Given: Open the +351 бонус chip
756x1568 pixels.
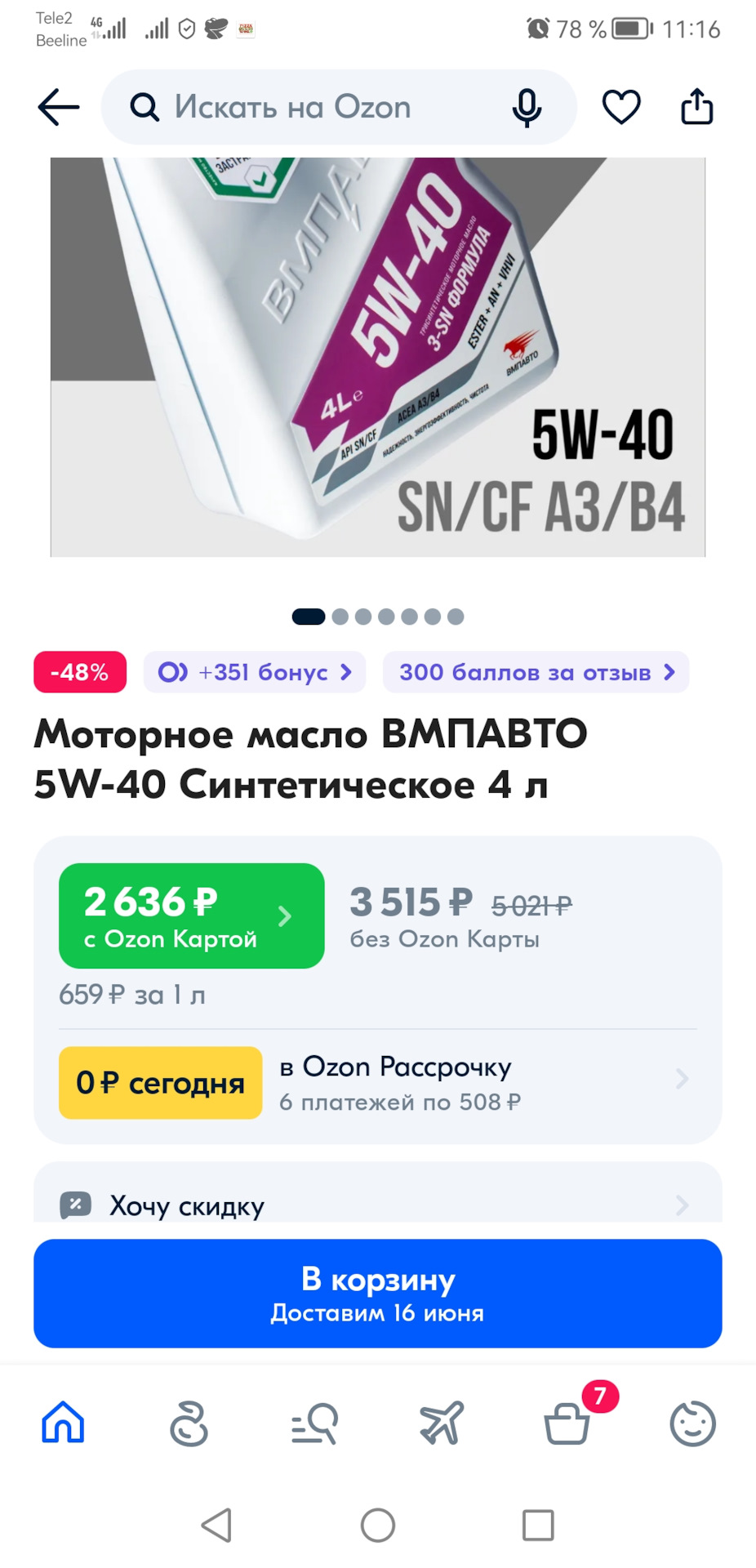Looking at the screenshot, I should 255,672.
